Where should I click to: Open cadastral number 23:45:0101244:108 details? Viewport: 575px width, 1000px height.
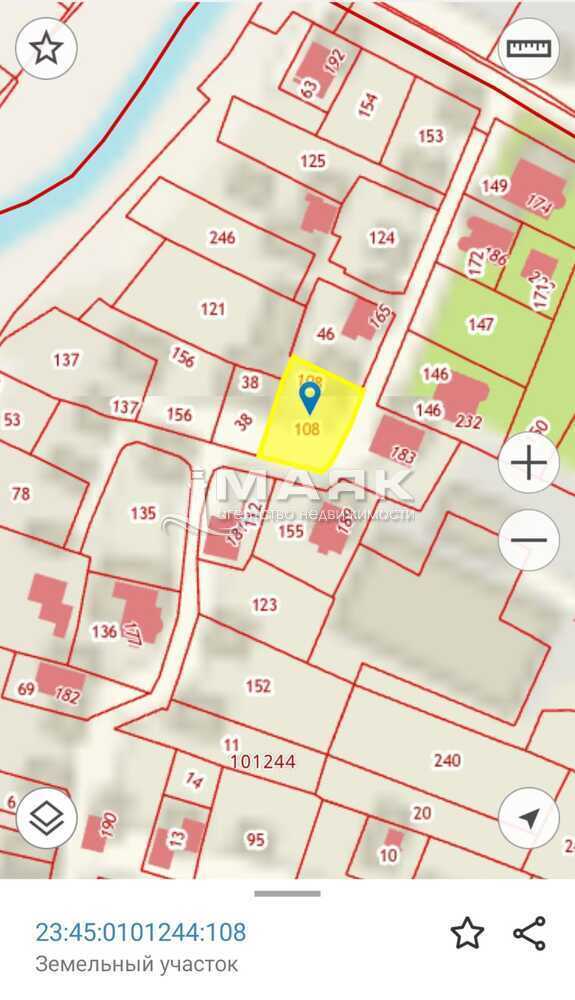click(x=140, y=932)
